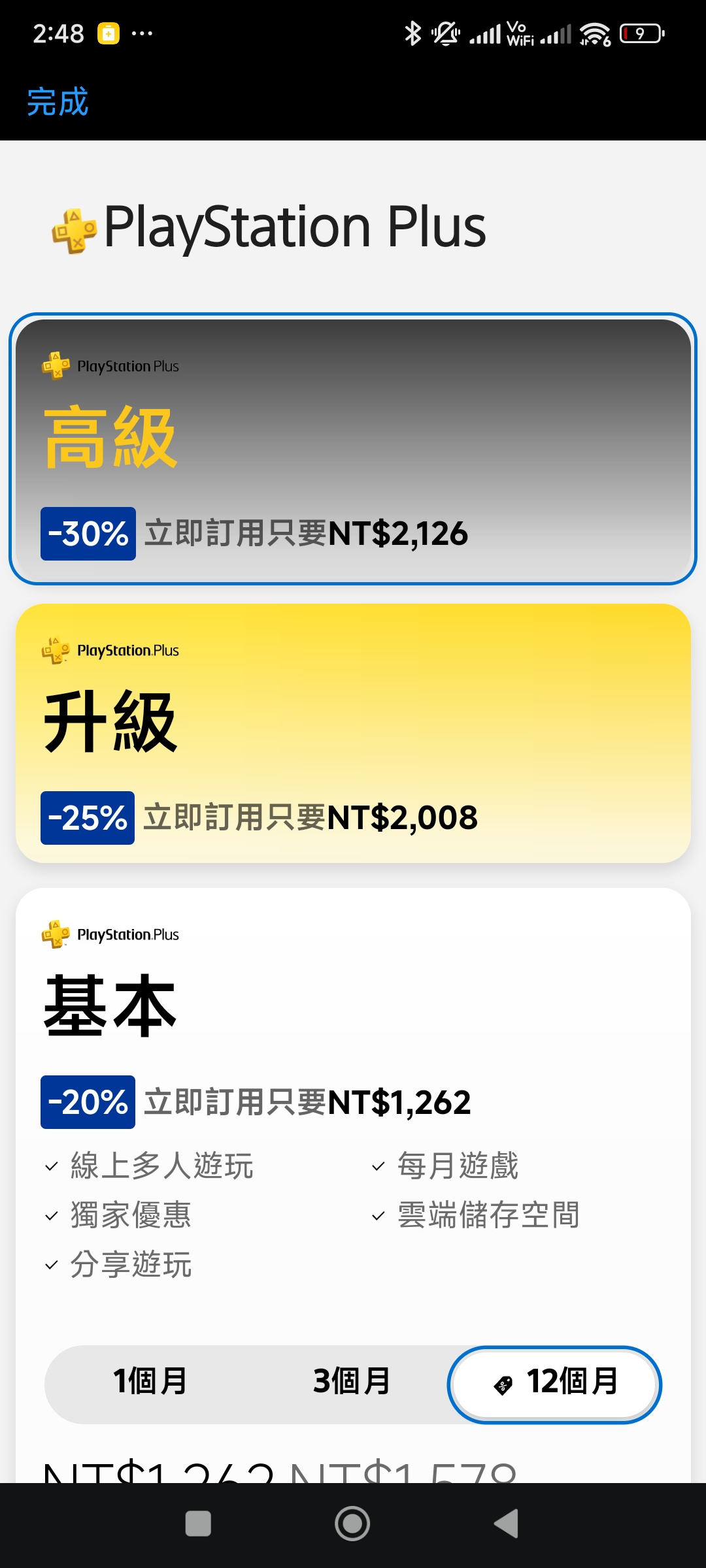Screen dimensions: 706x1568
Task: Return to the home screen via home button
Action: pyautogui.click(x=352, y=1524)
